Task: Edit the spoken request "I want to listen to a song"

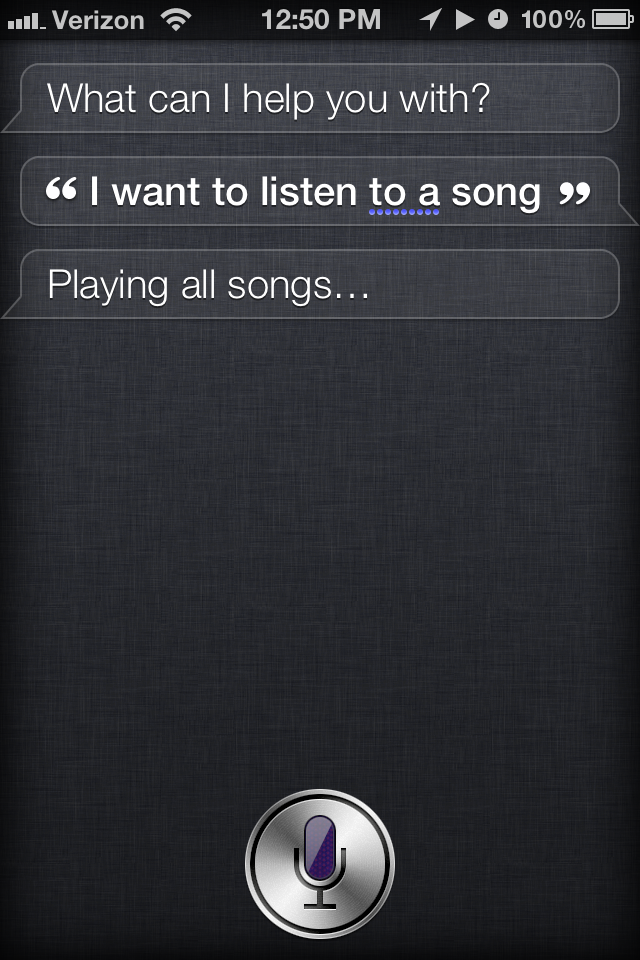Action: click(318, 192)
